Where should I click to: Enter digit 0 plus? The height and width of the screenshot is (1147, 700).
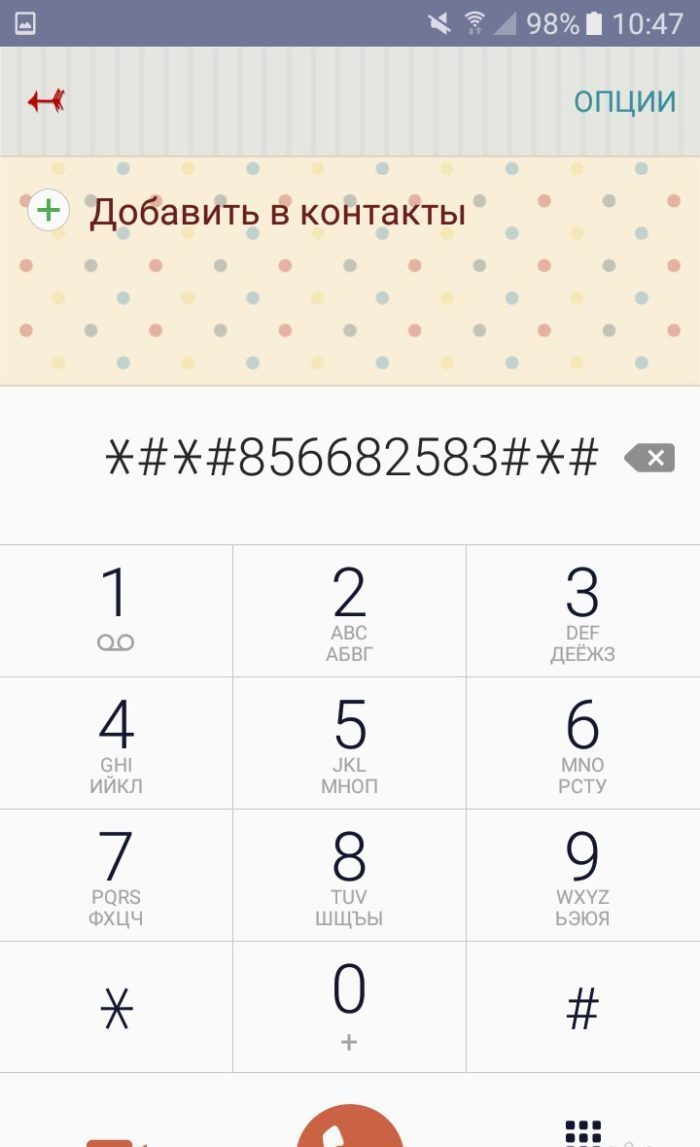point(350,1007)
